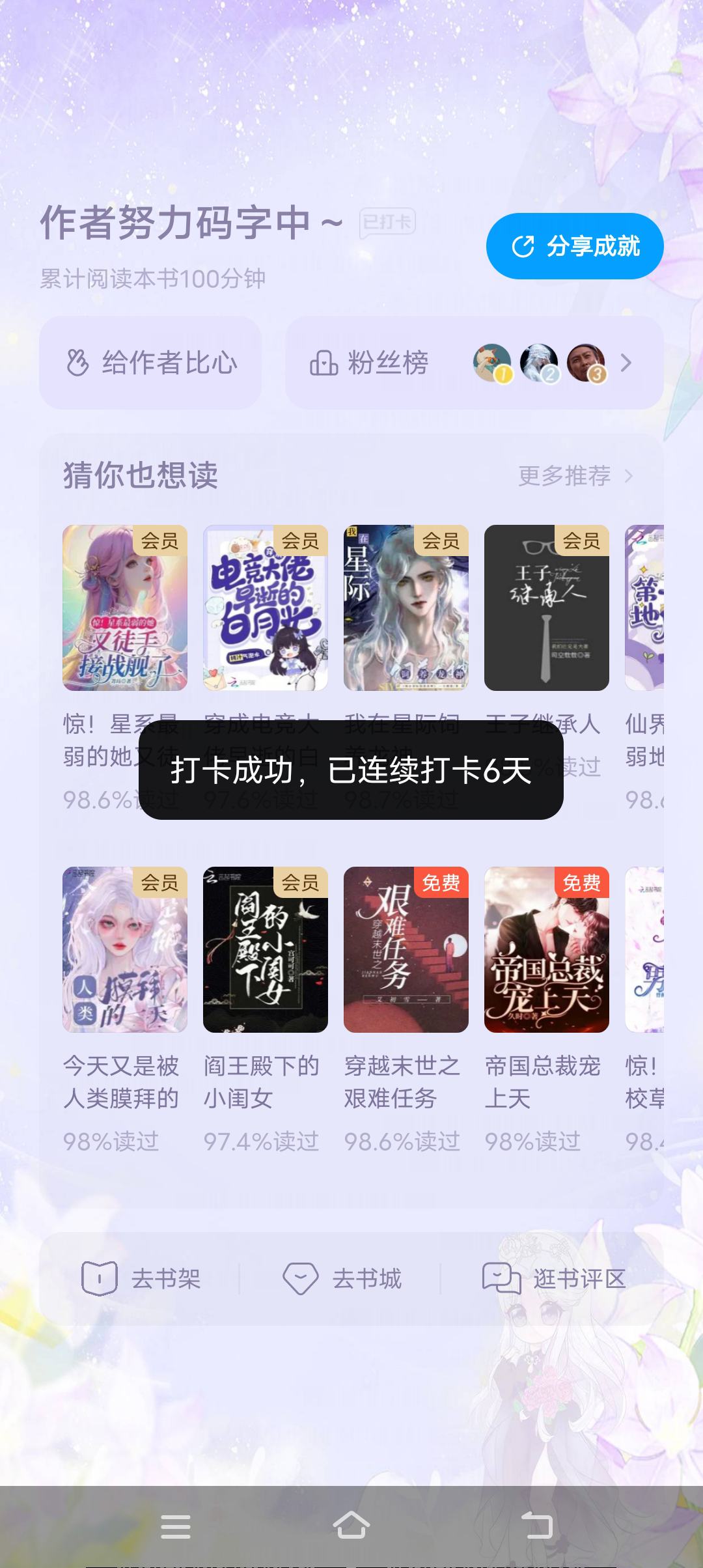The height and width of the screenshot is (1568, 703).
Task: Open the 又徒手接战舰了 book cover
Action: 125,608
